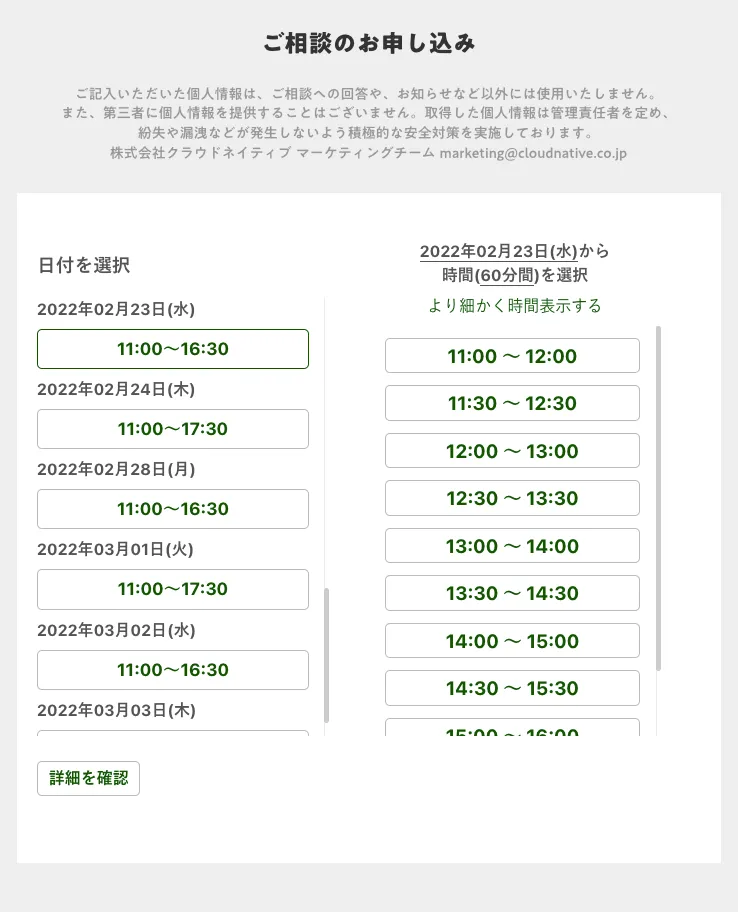Pick the 14:00 ～ 15:00 time slot

(512, 641)
